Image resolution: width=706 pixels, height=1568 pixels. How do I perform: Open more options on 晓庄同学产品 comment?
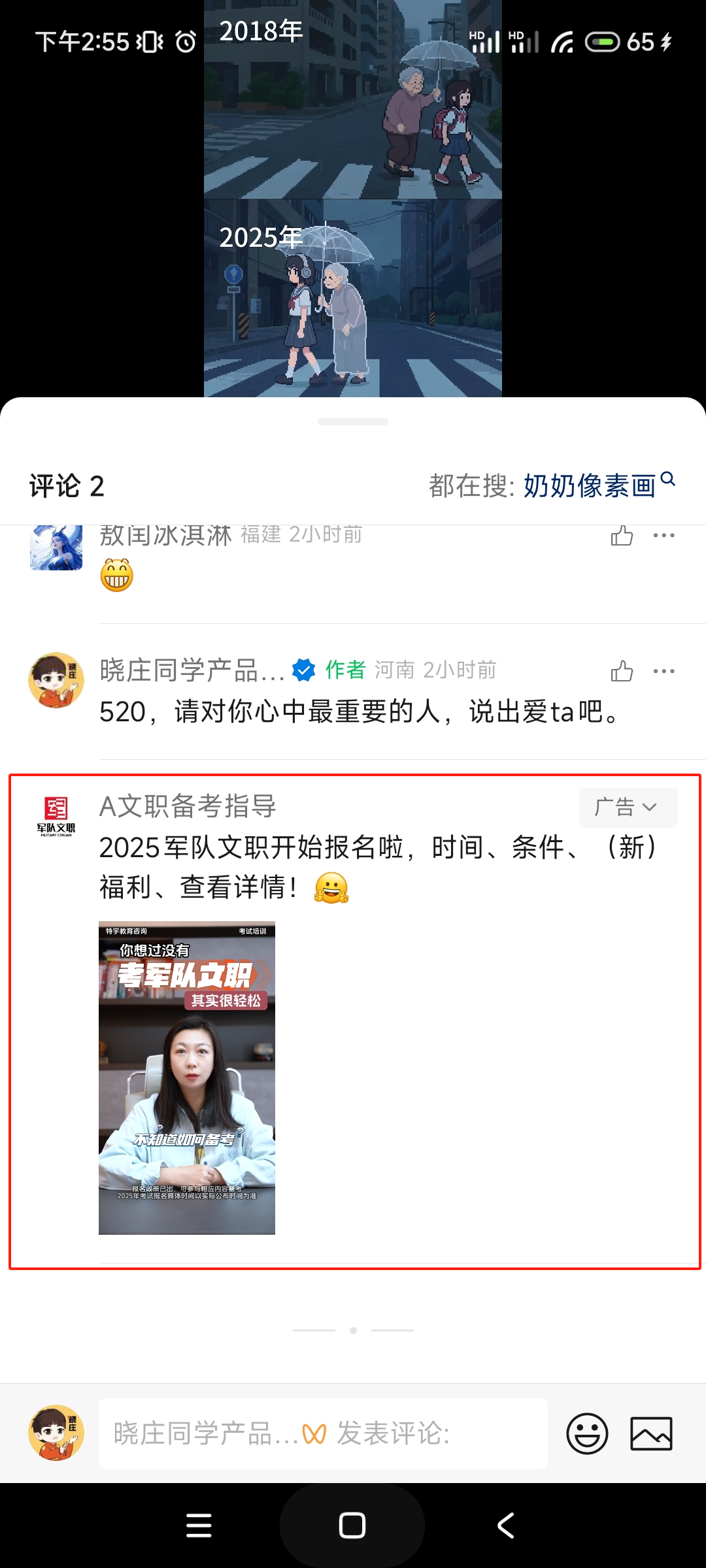pos(664,671)
